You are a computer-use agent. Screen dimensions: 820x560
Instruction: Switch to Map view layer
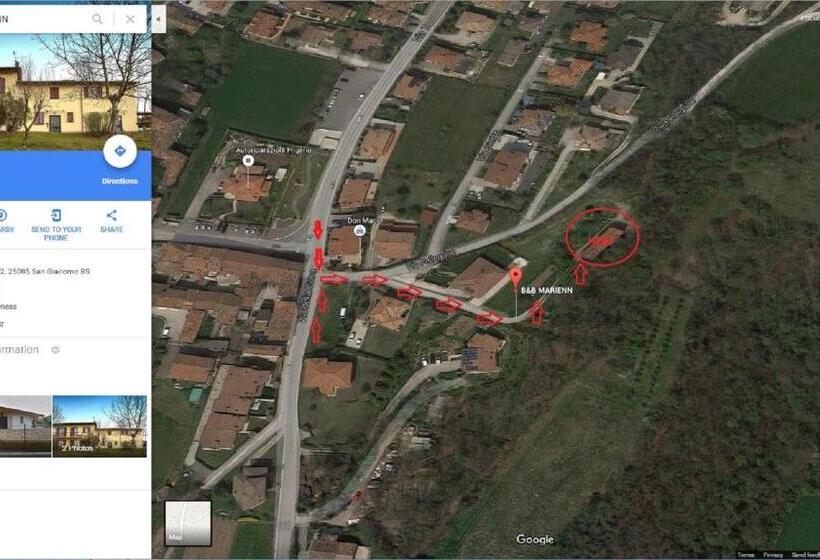[188, 523]
